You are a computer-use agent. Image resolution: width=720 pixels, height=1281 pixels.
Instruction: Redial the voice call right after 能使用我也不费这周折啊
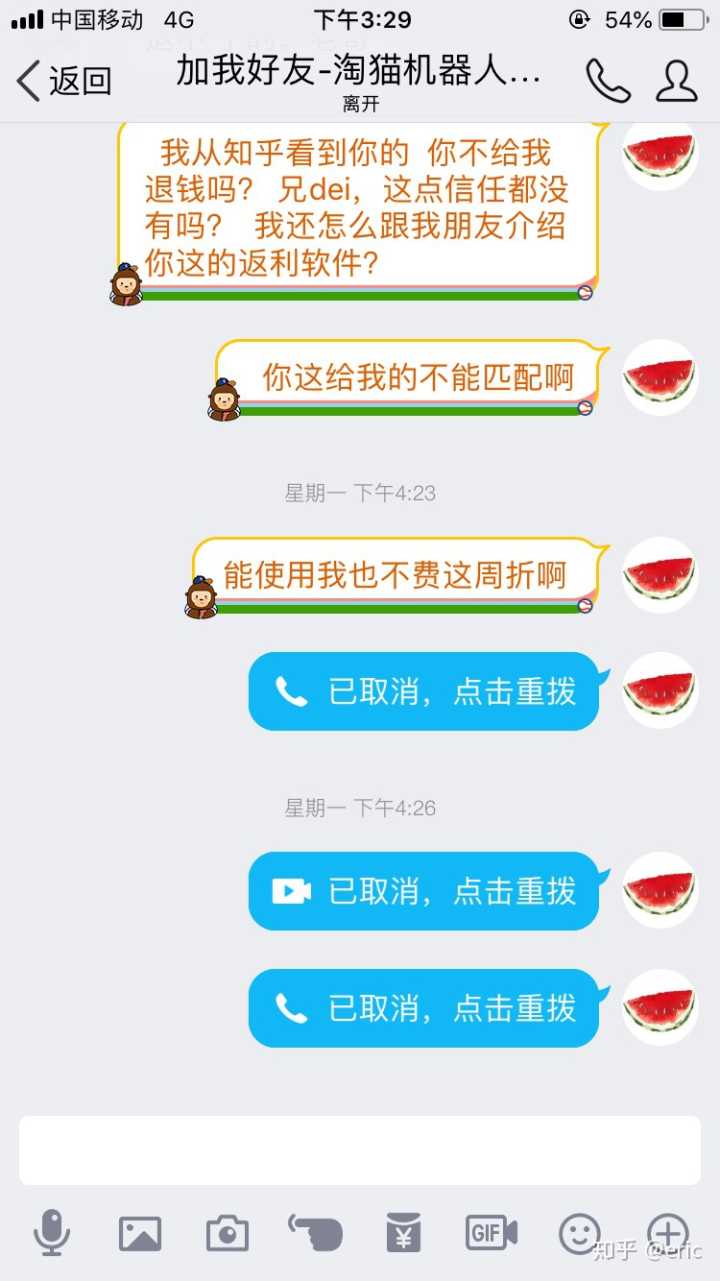[424, 691]
